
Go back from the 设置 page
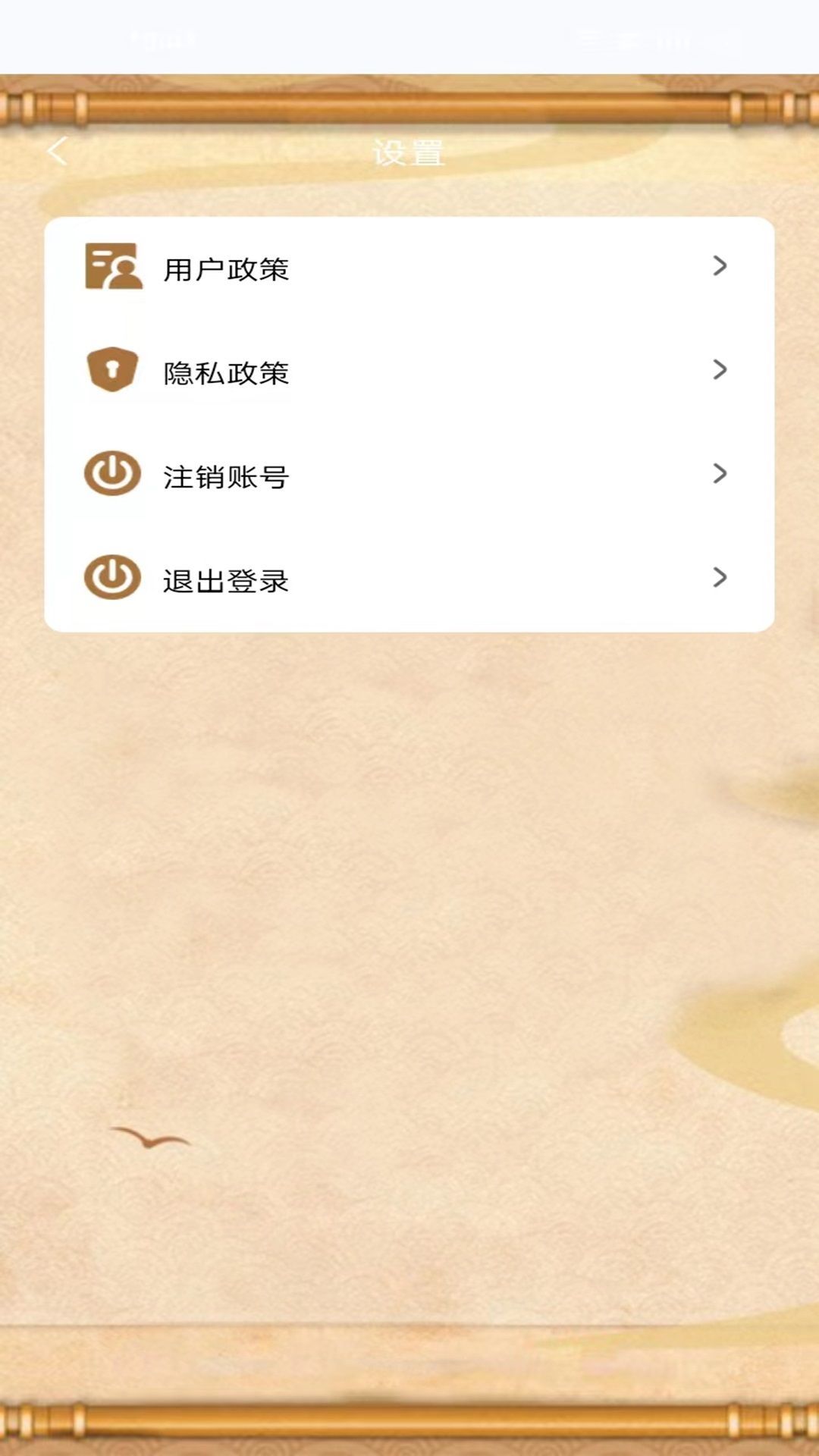pos(58,151)
